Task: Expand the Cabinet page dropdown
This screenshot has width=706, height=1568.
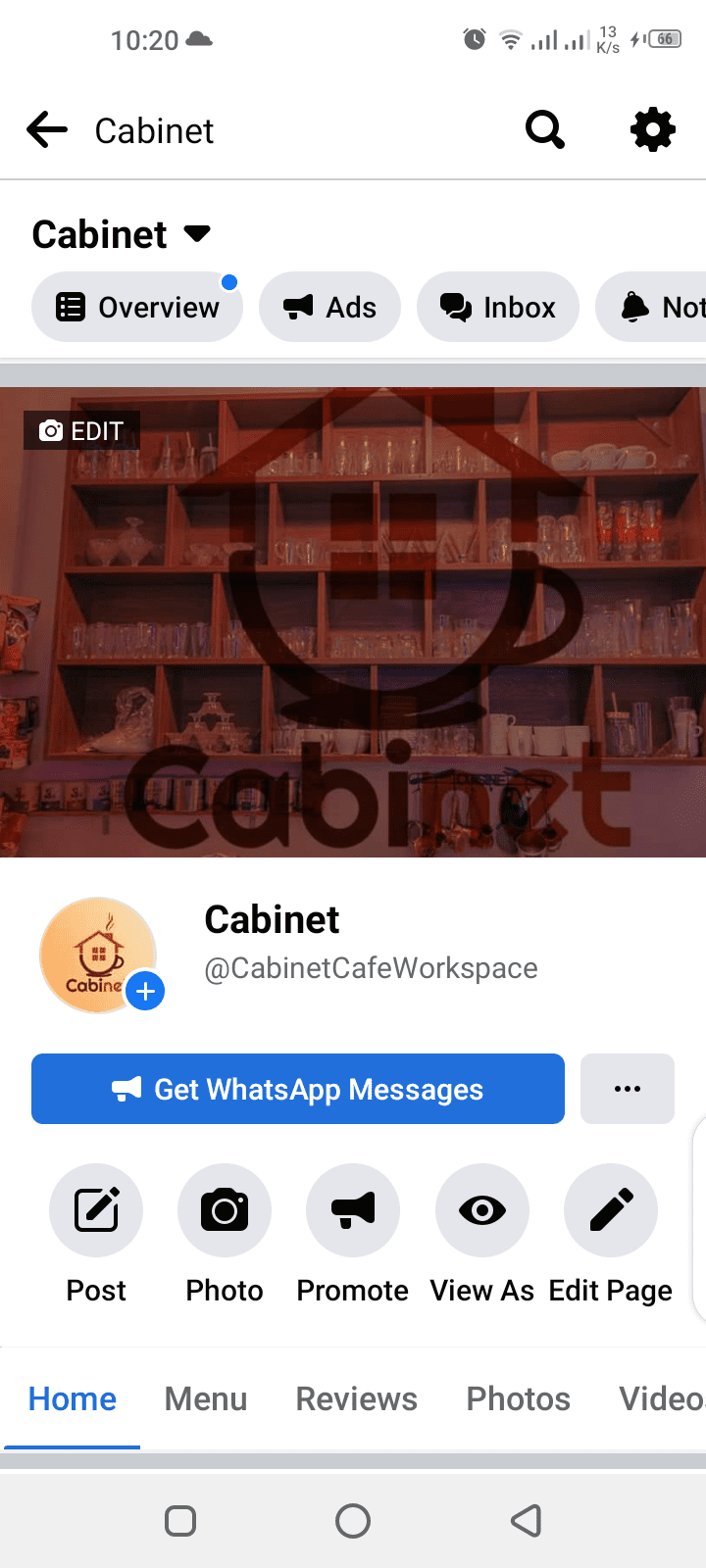Action: click(197, 233)
